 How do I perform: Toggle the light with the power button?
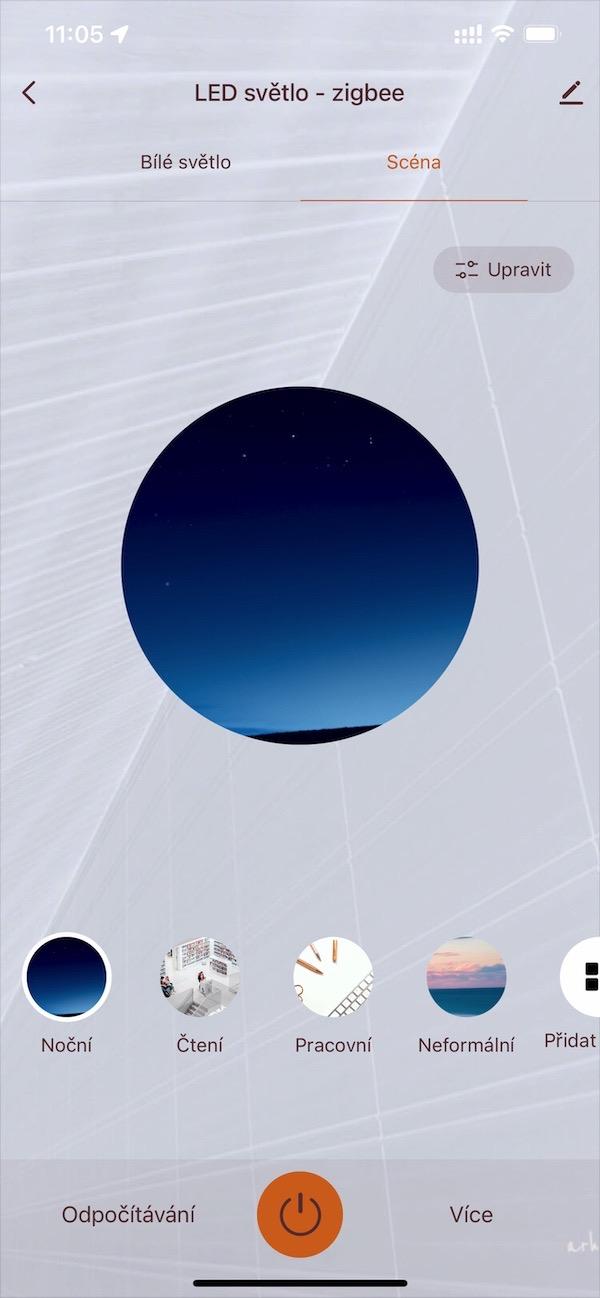300,1214
